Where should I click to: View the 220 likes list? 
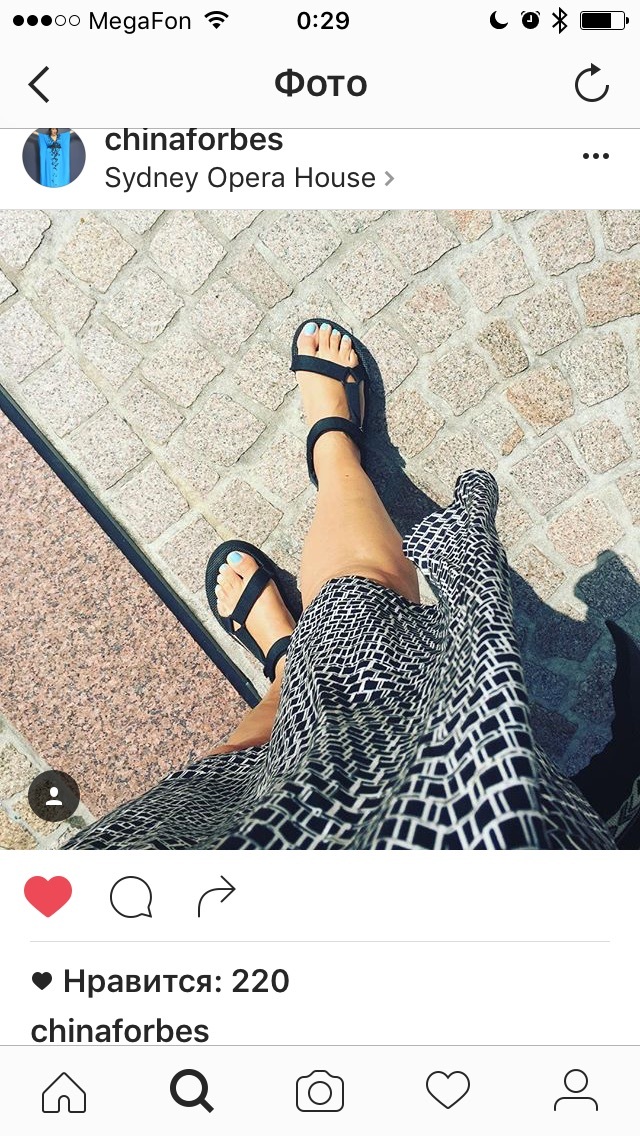160,981
